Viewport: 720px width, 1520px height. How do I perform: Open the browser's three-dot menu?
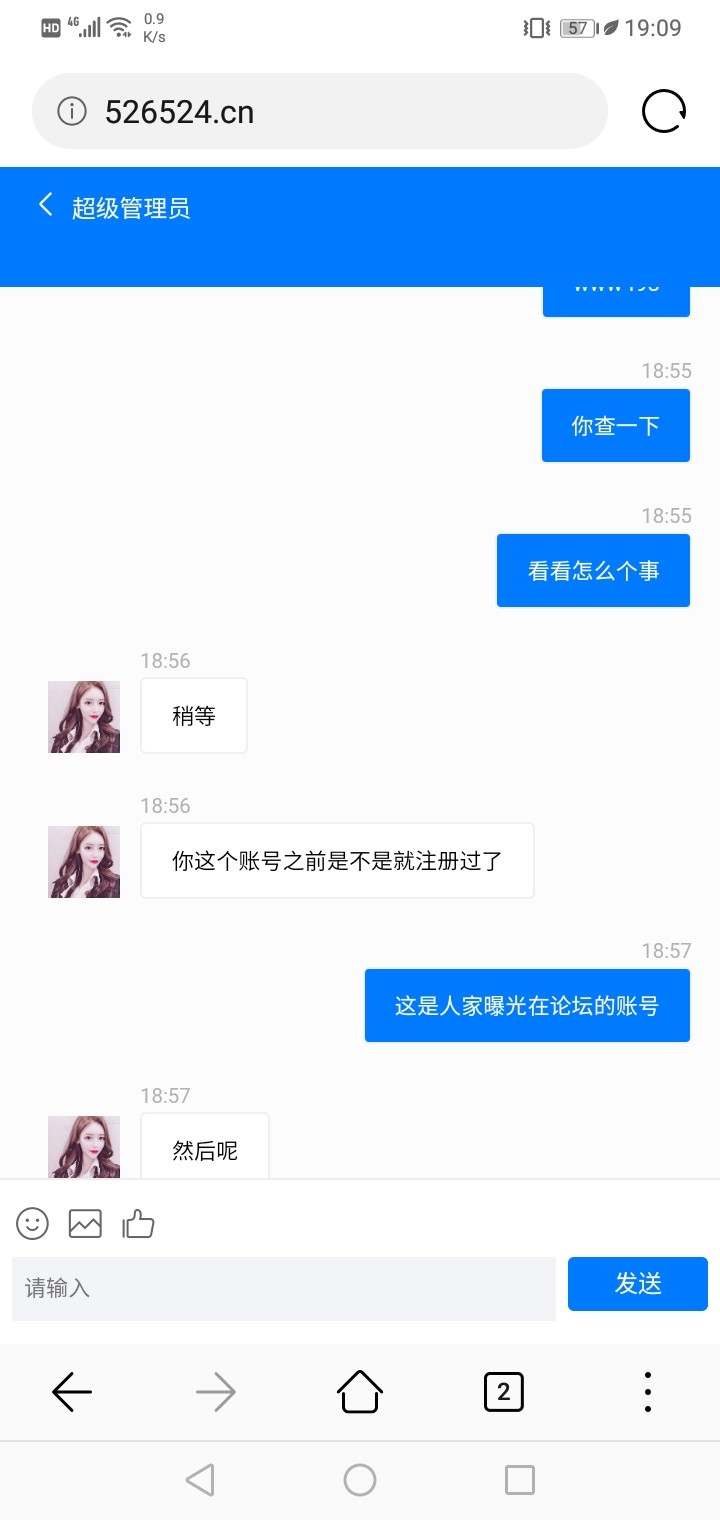pos(647,1391)
